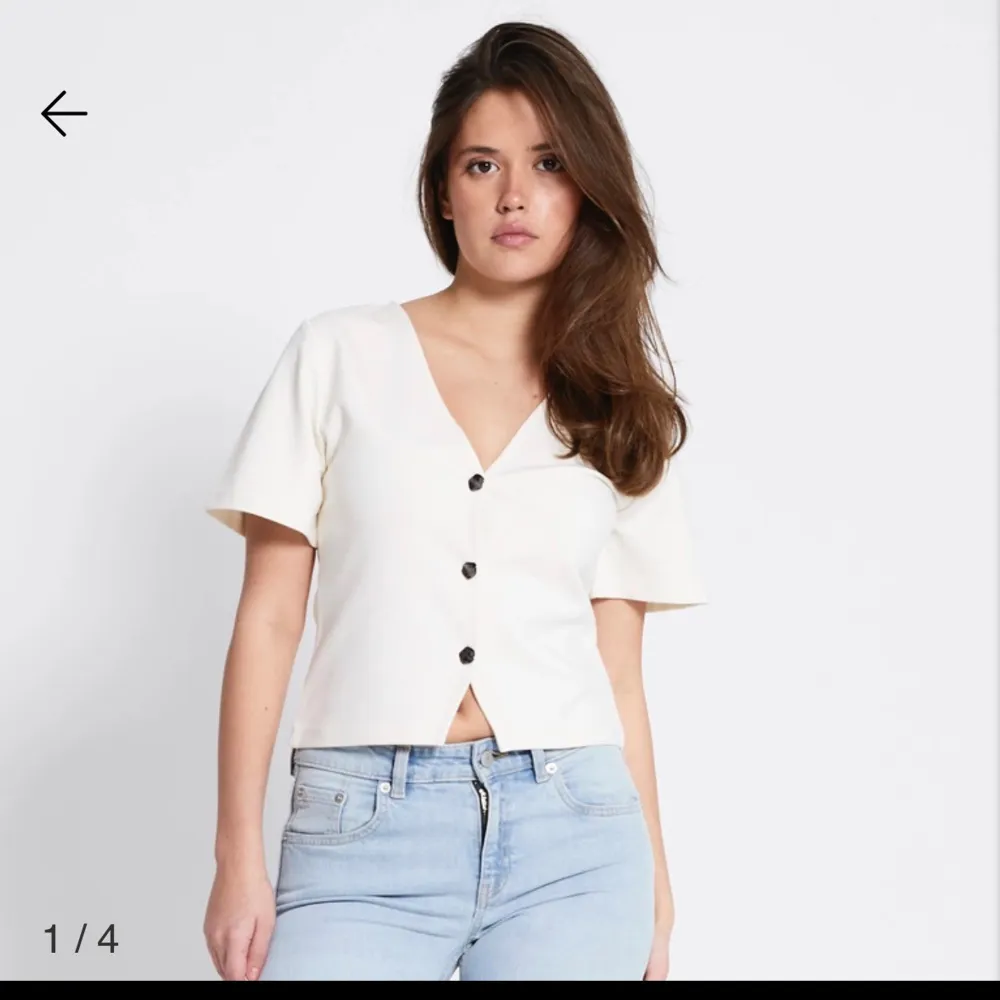Go back using the arrow icon
This screenshot has width=1000, height=1000.
tap(64, 114)
